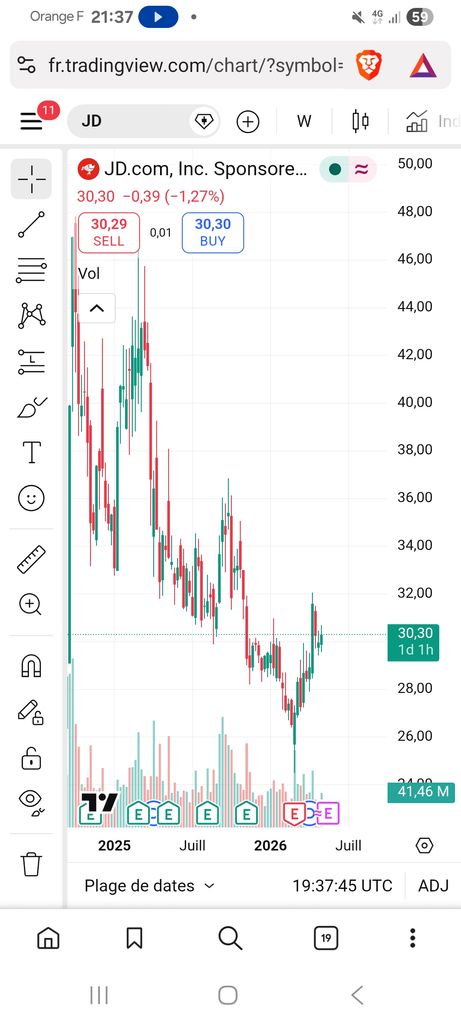This screenshot has width=461, height=1024.
Task: Open the Plage de dates dropdown
Action: point(150,886)
